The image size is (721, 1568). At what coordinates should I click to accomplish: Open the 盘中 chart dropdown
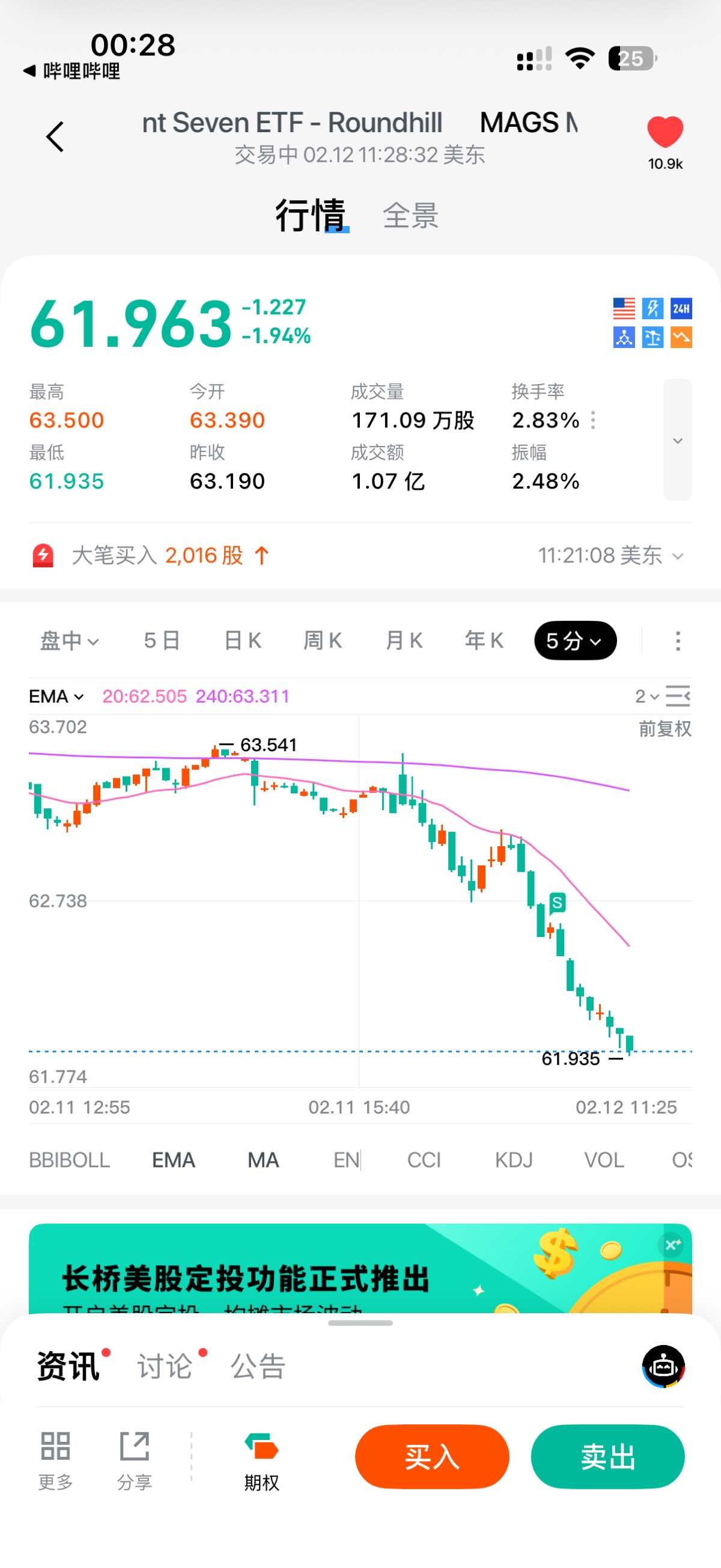[69, 640]
